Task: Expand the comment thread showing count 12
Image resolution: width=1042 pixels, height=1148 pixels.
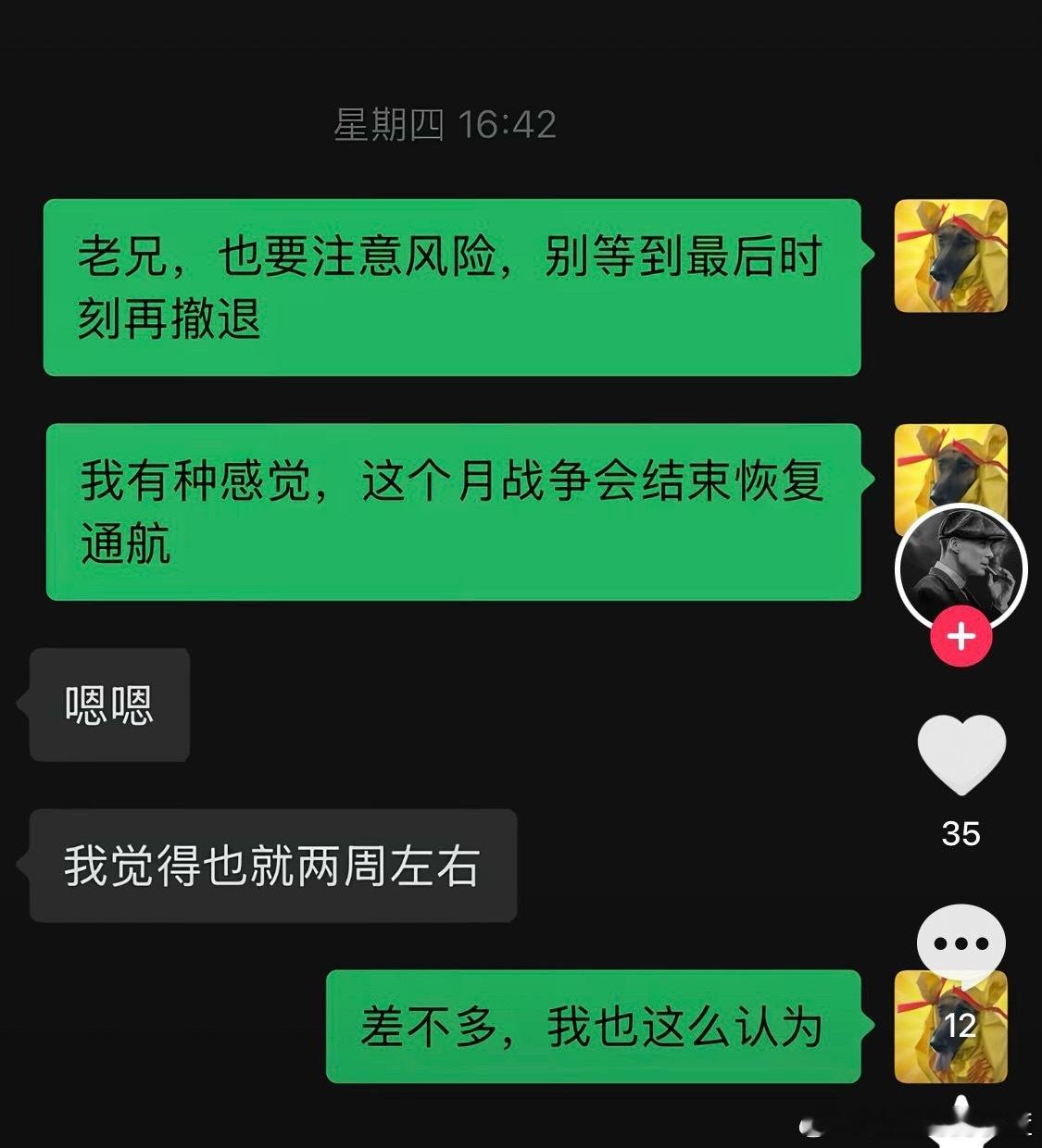Action: pos(962,1026)
